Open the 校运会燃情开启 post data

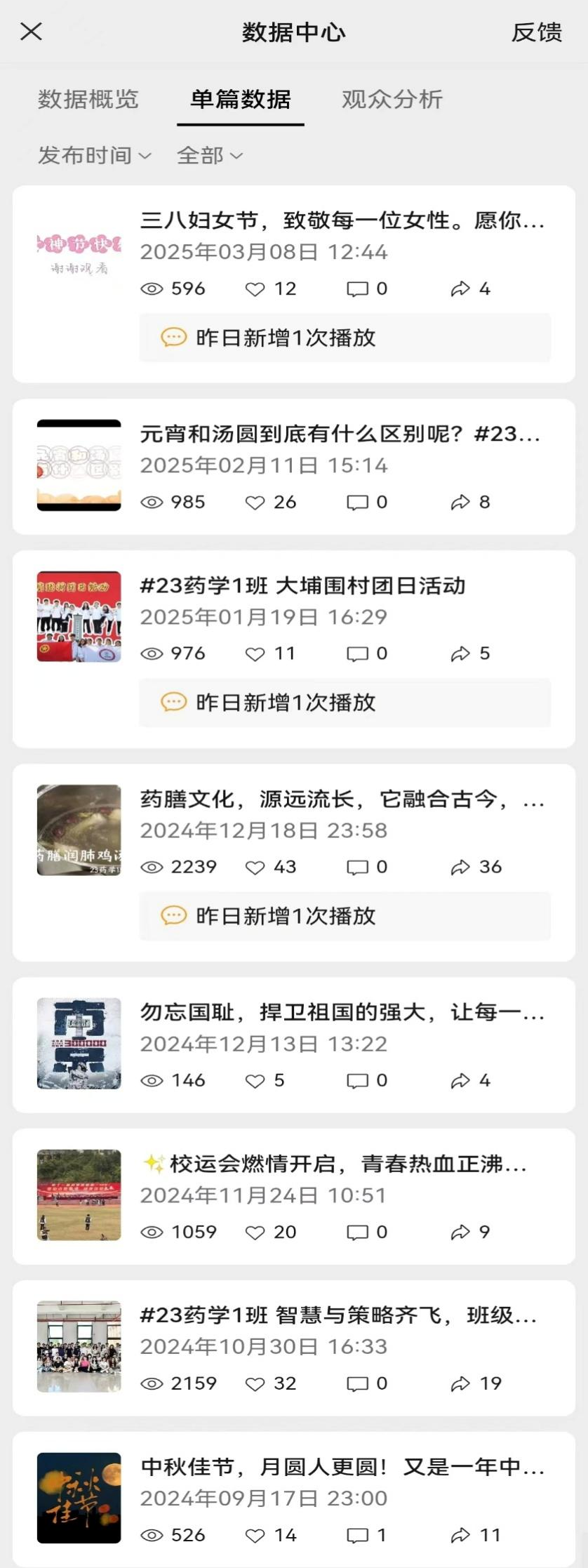(335, 1164)
